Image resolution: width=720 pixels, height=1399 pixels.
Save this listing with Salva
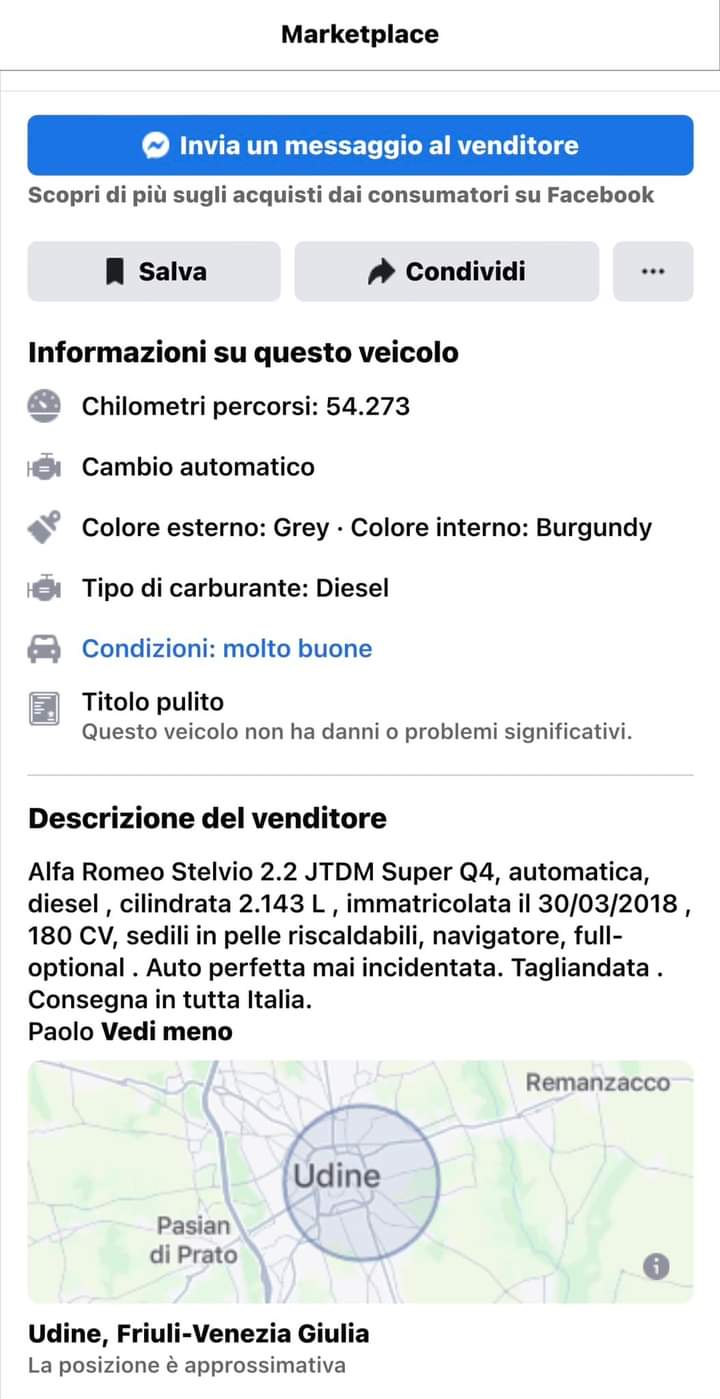click(154, 271)
